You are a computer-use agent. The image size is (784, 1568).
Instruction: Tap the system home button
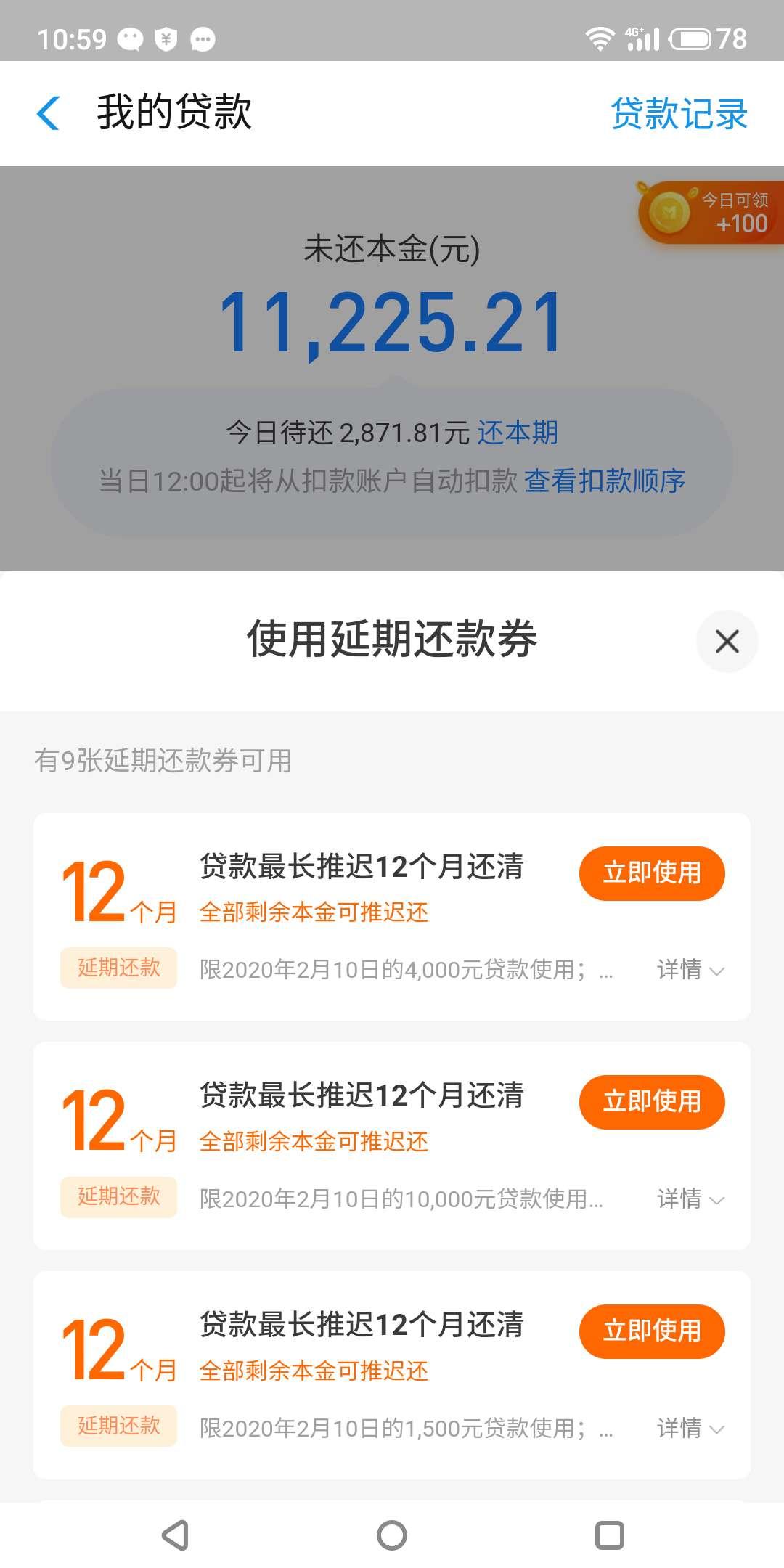[x=392, y=1535]
